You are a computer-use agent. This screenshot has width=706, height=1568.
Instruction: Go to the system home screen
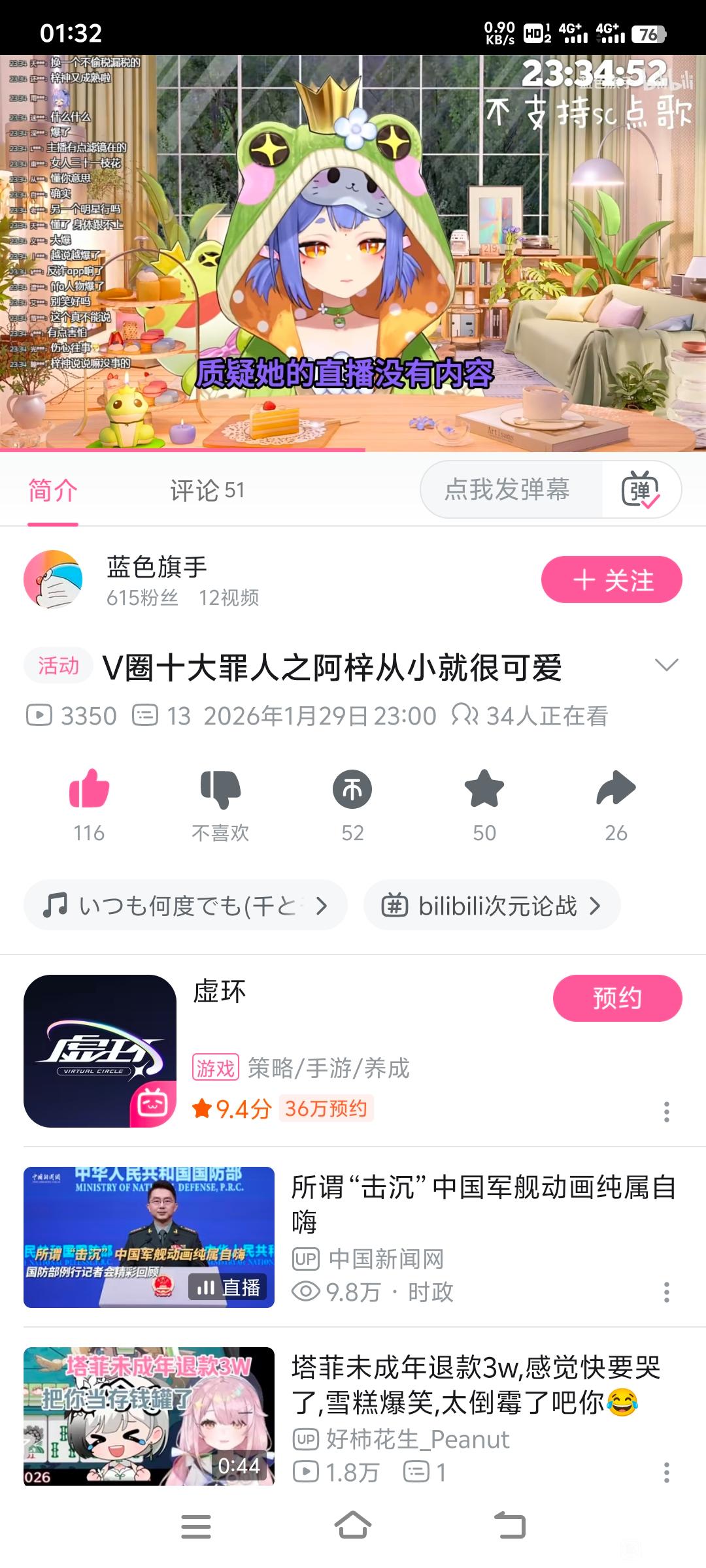click(353, 1526)
